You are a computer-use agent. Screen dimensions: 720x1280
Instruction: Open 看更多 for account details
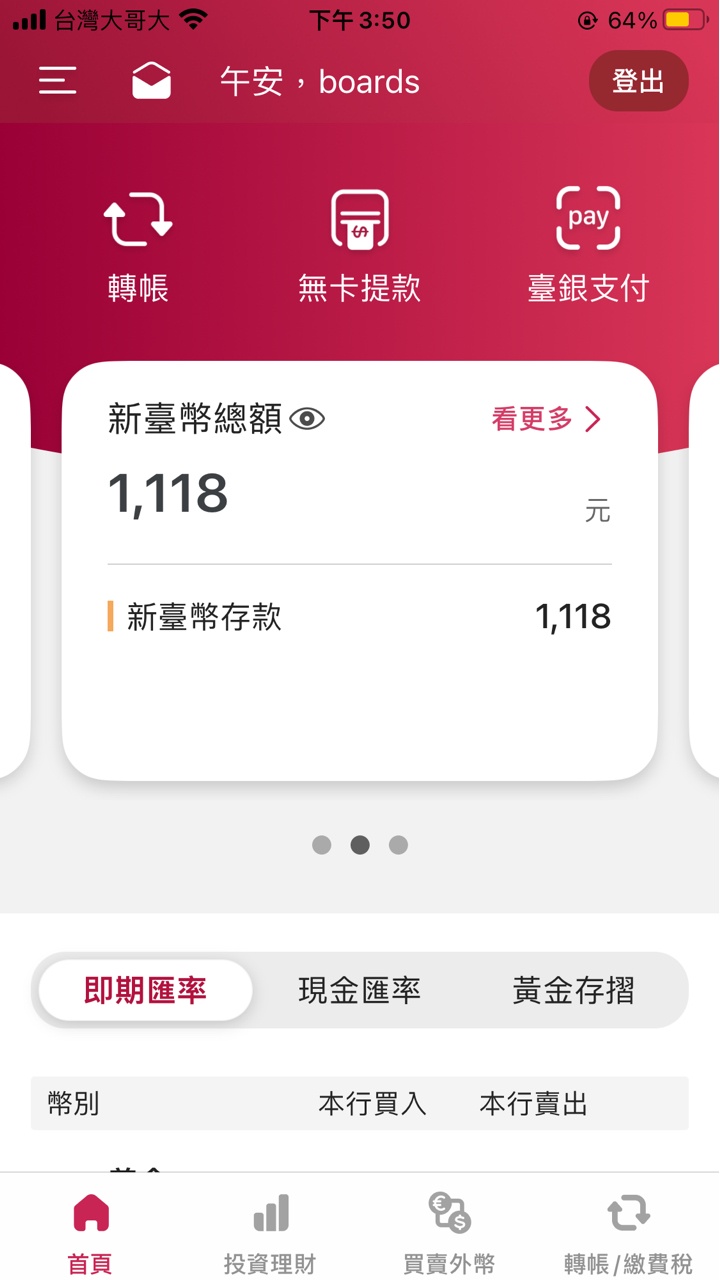tap(546, 419)
